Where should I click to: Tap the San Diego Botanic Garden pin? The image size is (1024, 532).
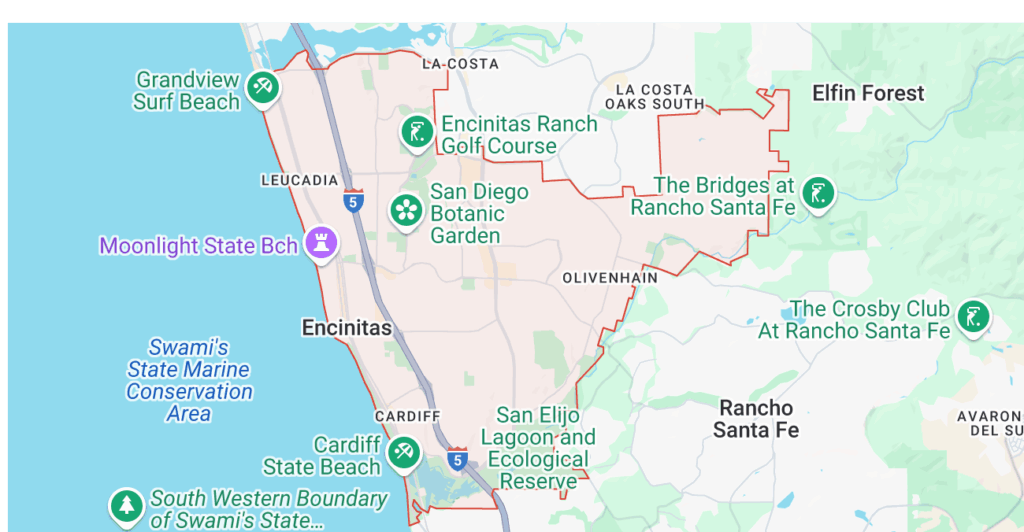pos(406,210)
